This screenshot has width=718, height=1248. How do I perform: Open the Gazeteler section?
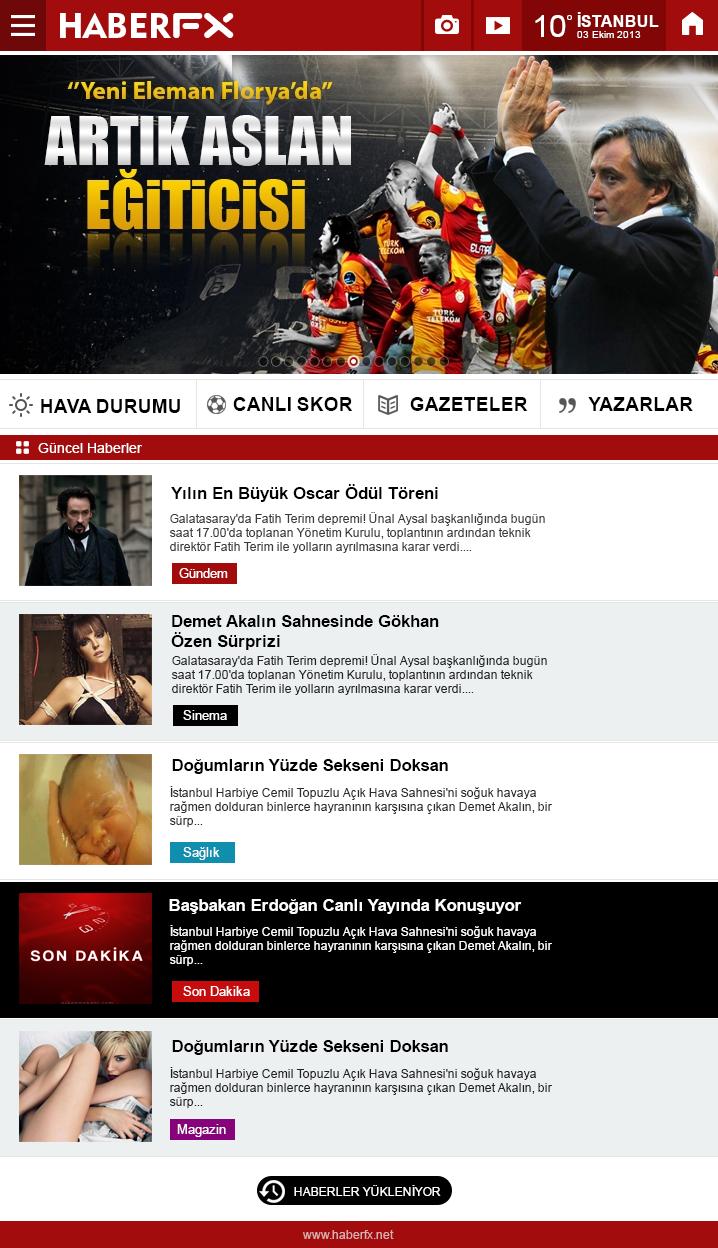tap(452, 404)
